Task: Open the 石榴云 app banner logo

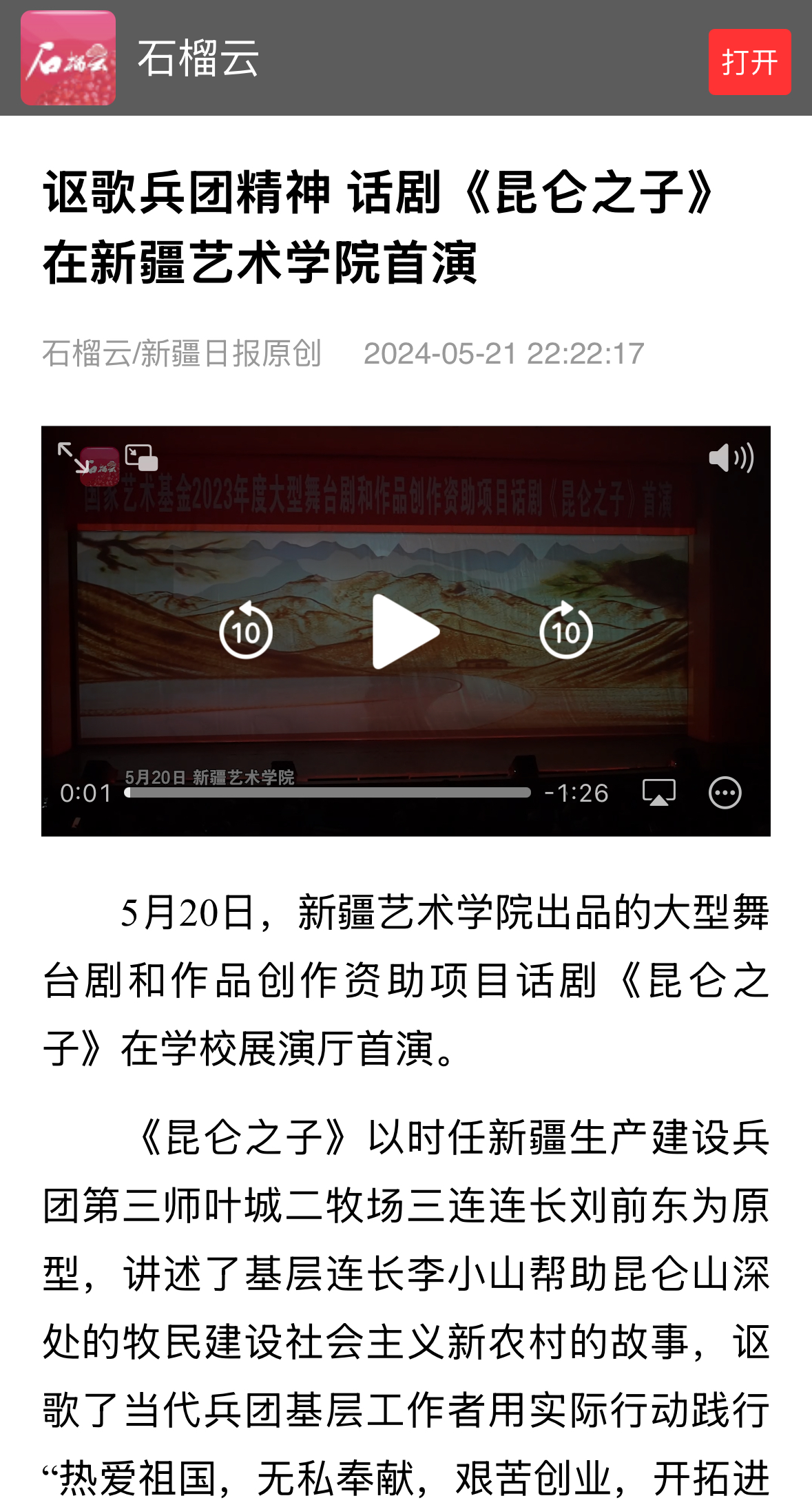Action: pos(68,58)
